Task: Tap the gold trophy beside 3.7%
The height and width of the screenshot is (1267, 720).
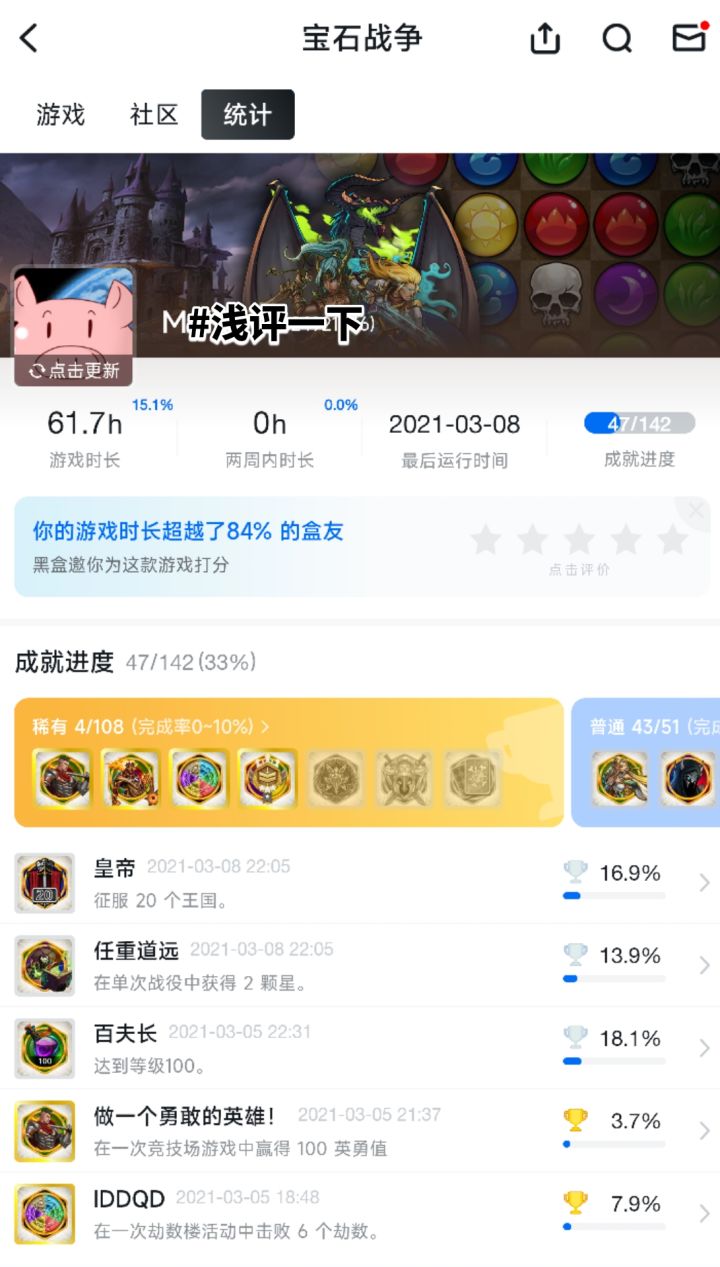Action: click(x=573, y=1121)
